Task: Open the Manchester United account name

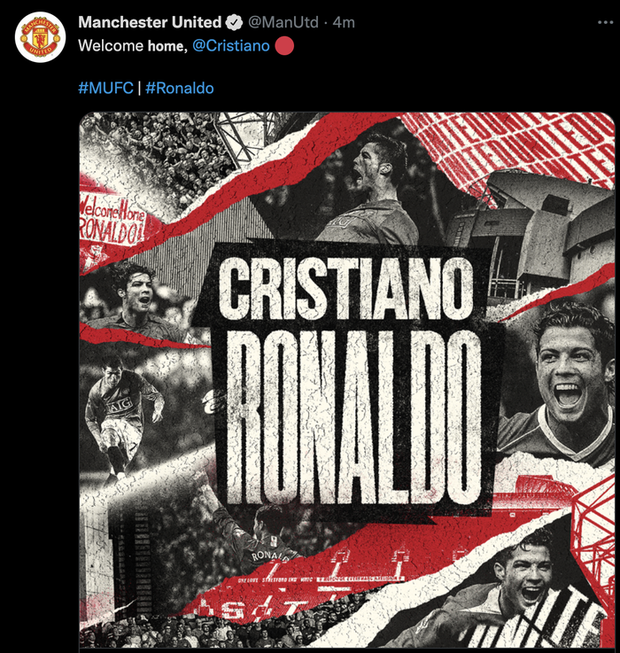Action: click(x=149, y=22)
